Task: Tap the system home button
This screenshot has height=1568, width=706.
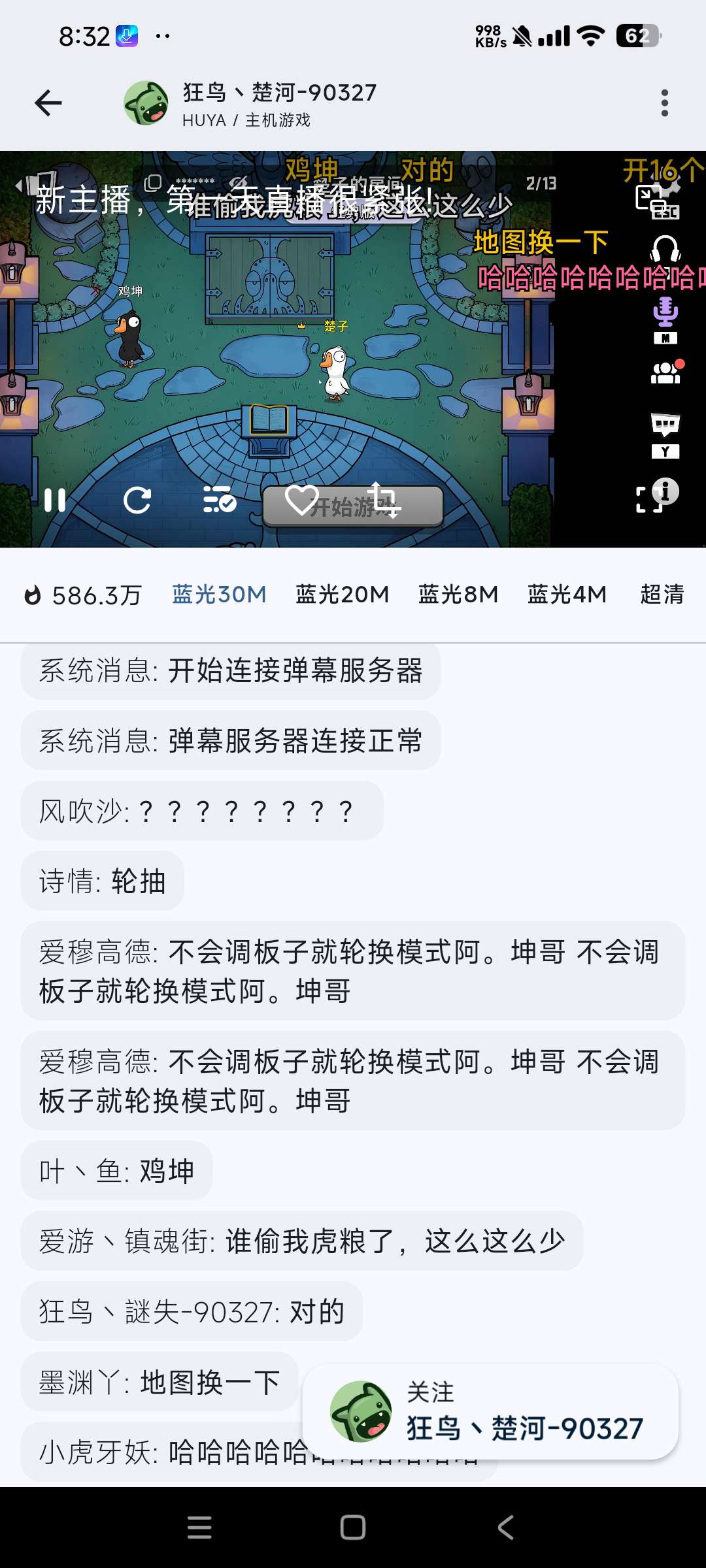Action: click(353, 1527)
